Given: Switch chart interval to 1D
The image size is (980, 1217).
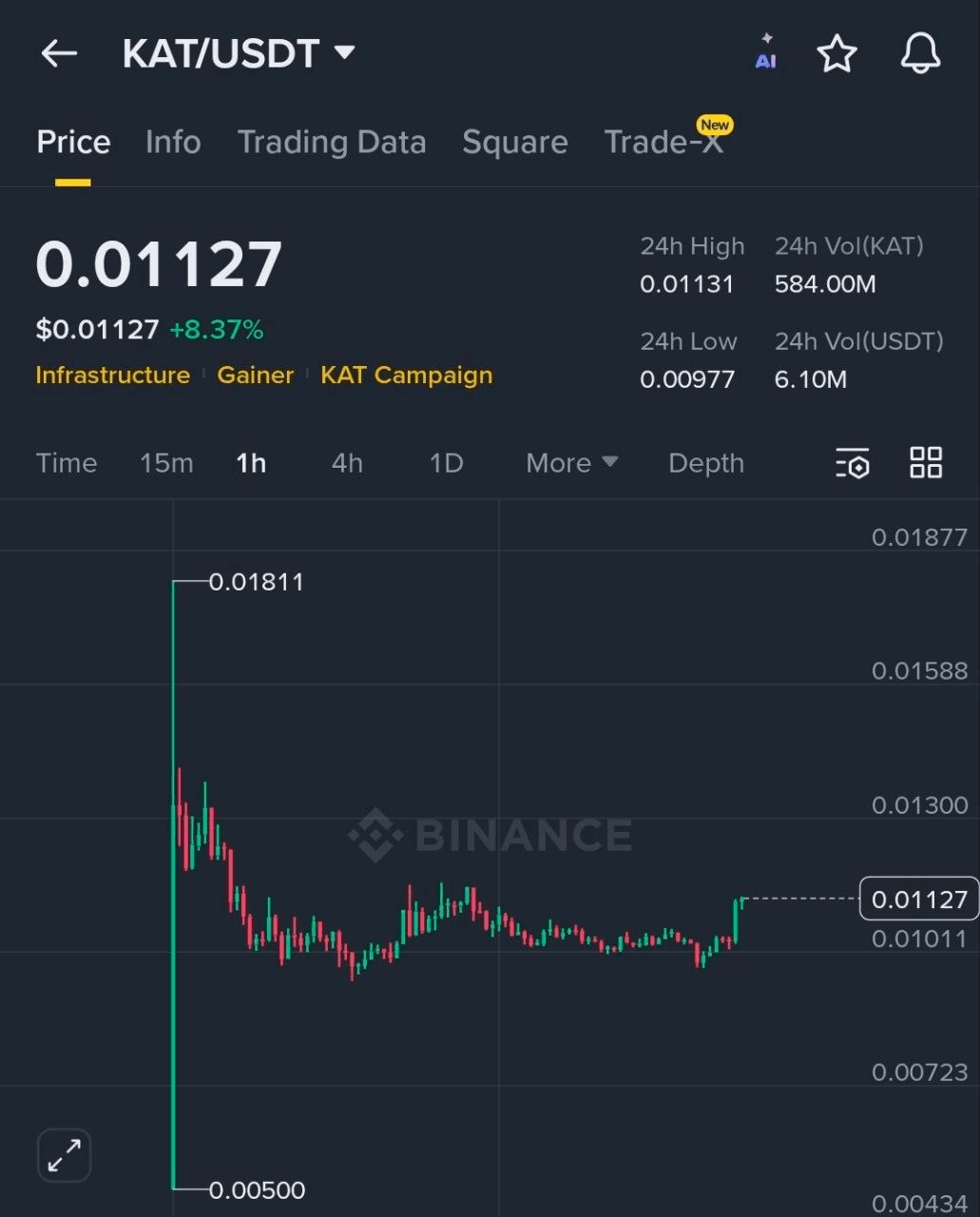Looking at the screenshot, I should (446, 463).
